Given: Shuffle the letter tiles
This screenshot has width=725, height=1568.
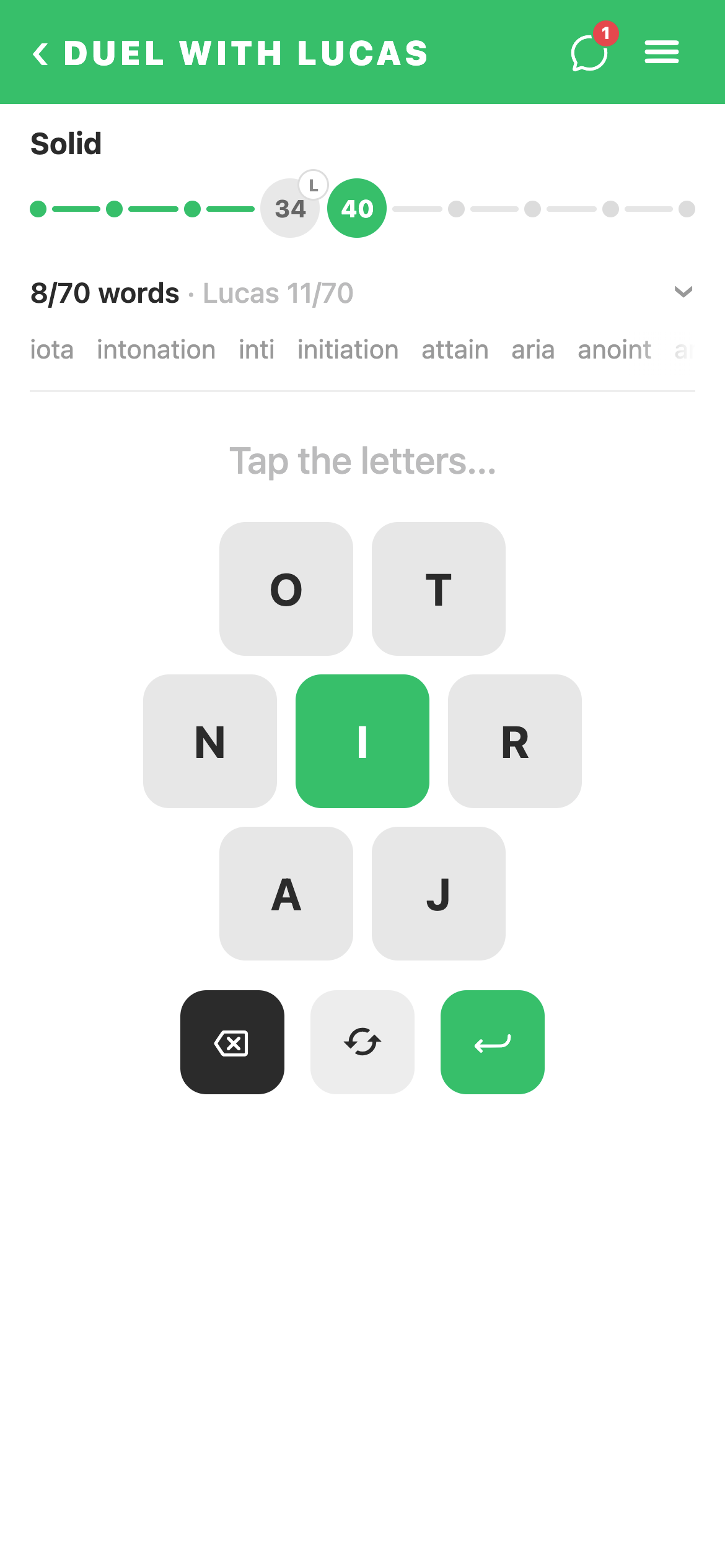Looking at the screenshot, I should [x=362, y=1042].
